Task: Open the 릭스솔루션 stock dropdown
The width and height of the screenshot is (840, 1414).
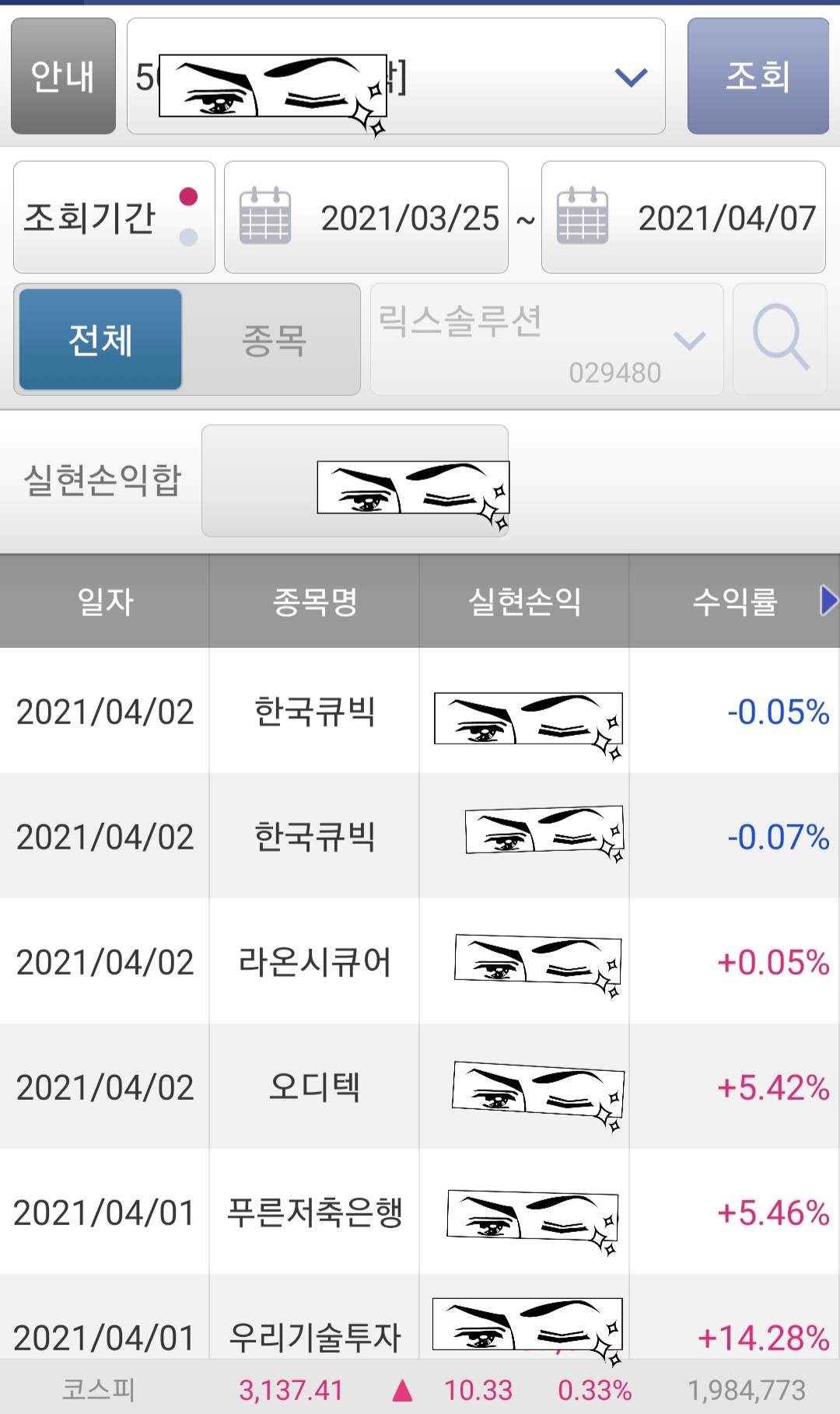Action: tap(547, 339)
